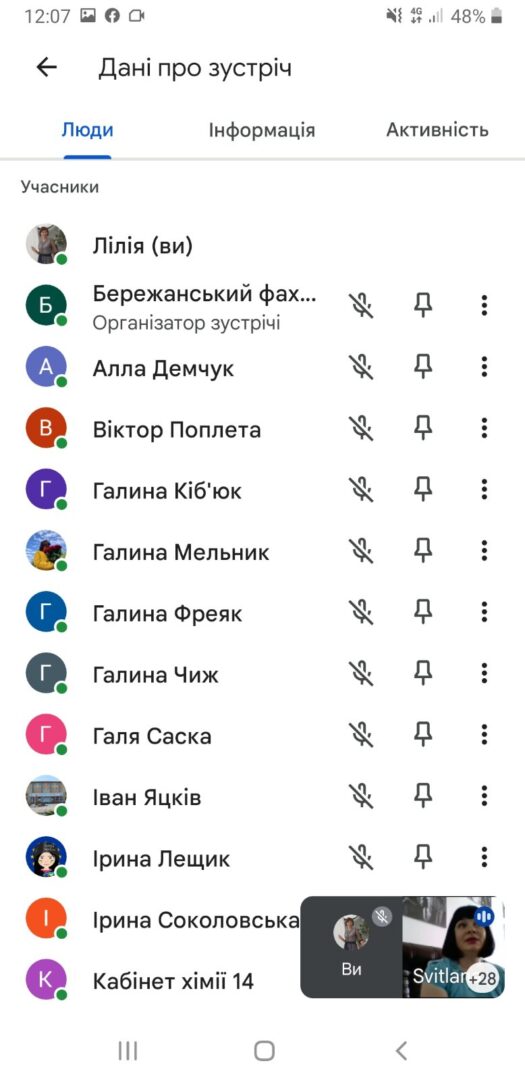
Task: Return to the call via floating video preview
Action: pyautogui.click(x=402, y=947)
